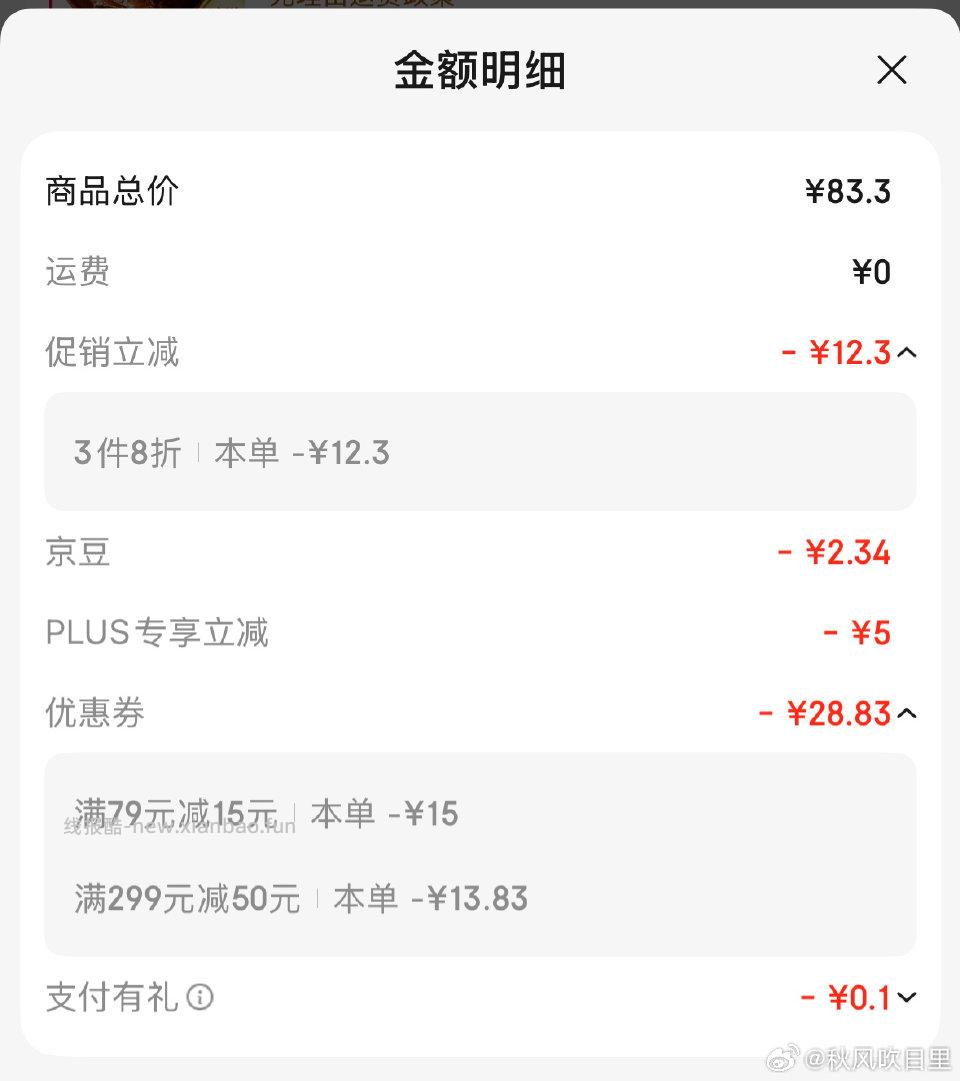The image size is (960, 1081).
Task: Expand the 支付有礼 payment reward details
Action: point(907,998)
